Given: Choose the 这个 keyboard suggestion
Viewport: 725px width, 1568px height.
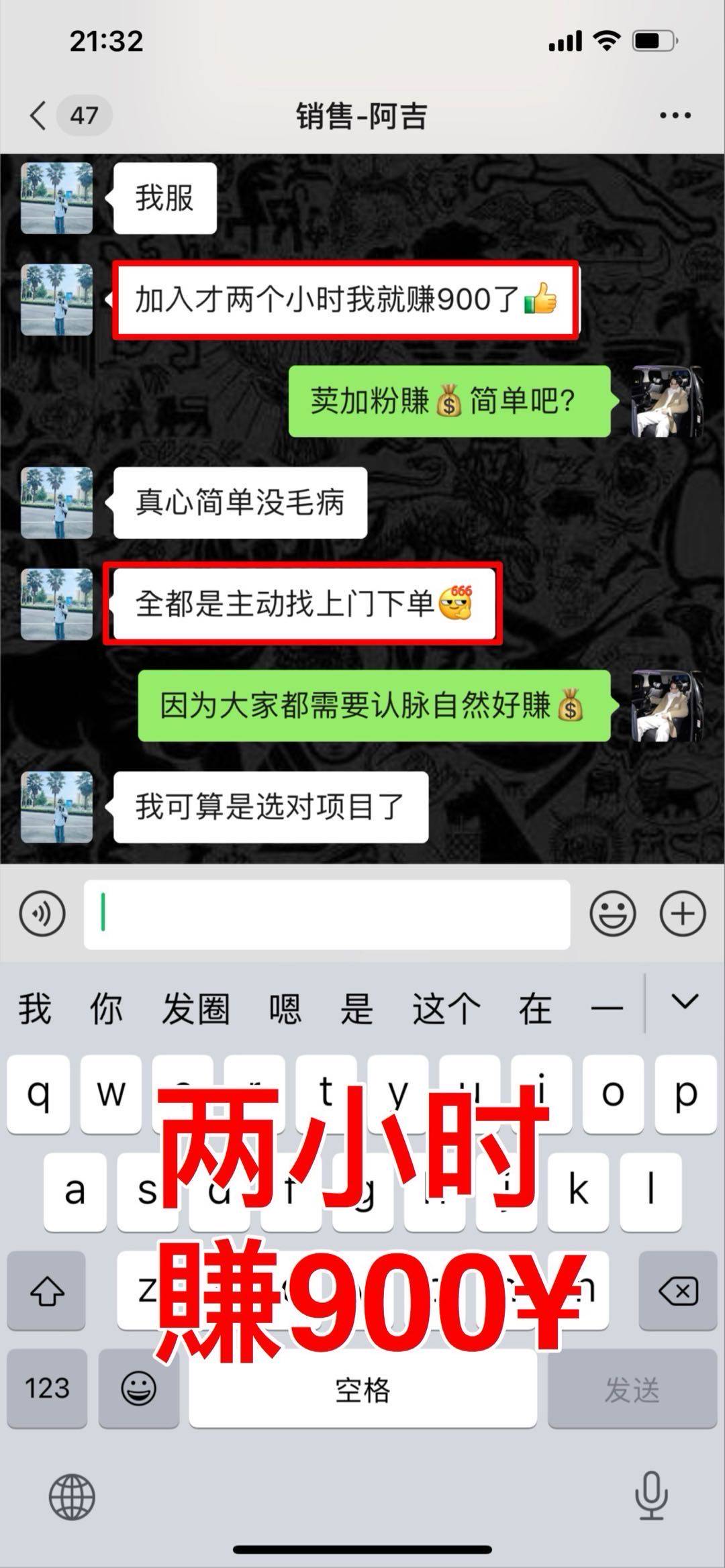Looking at the screenshot, I should click(446, 1009).
